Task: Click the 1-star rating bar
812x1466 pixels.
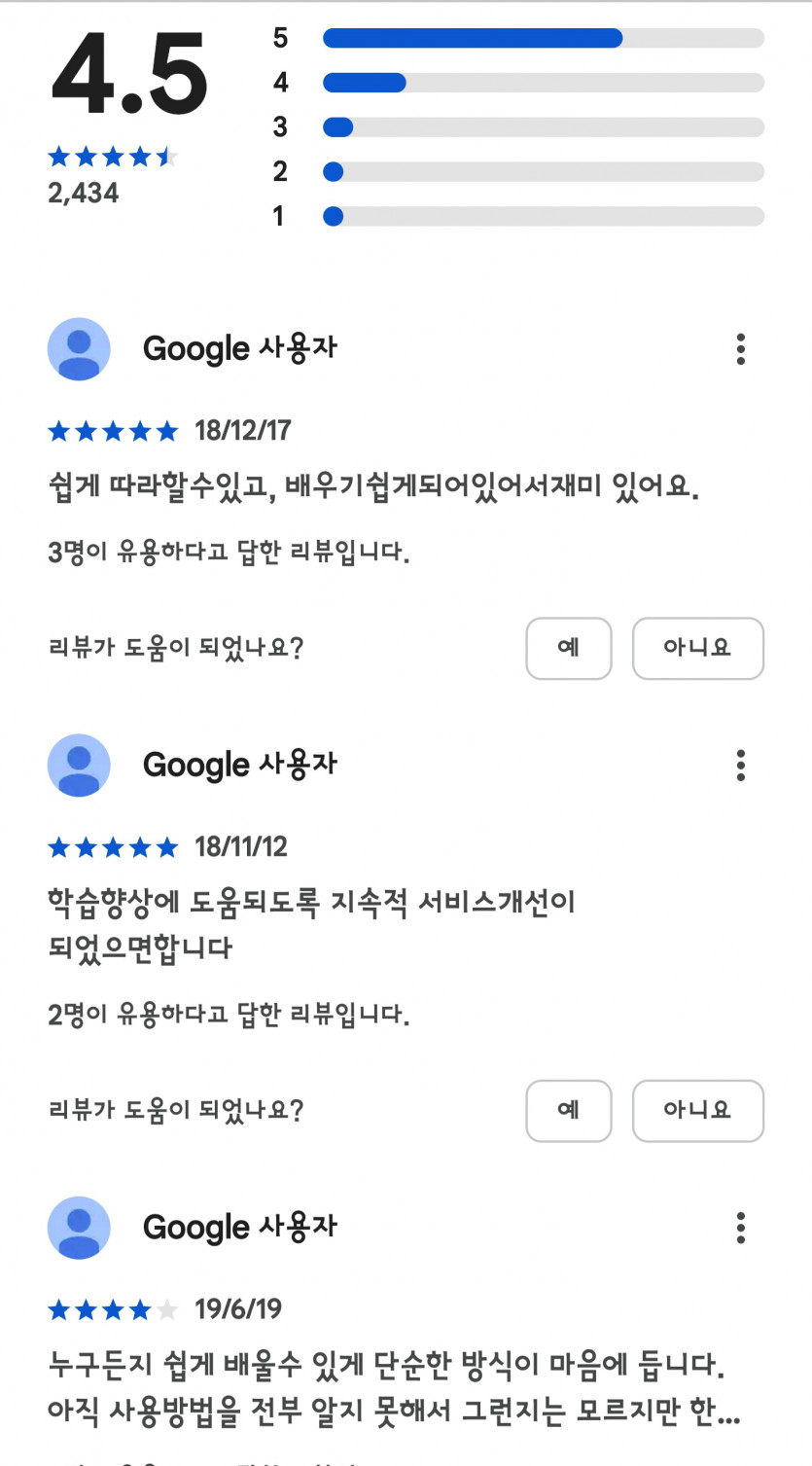Action: (543, 216)
